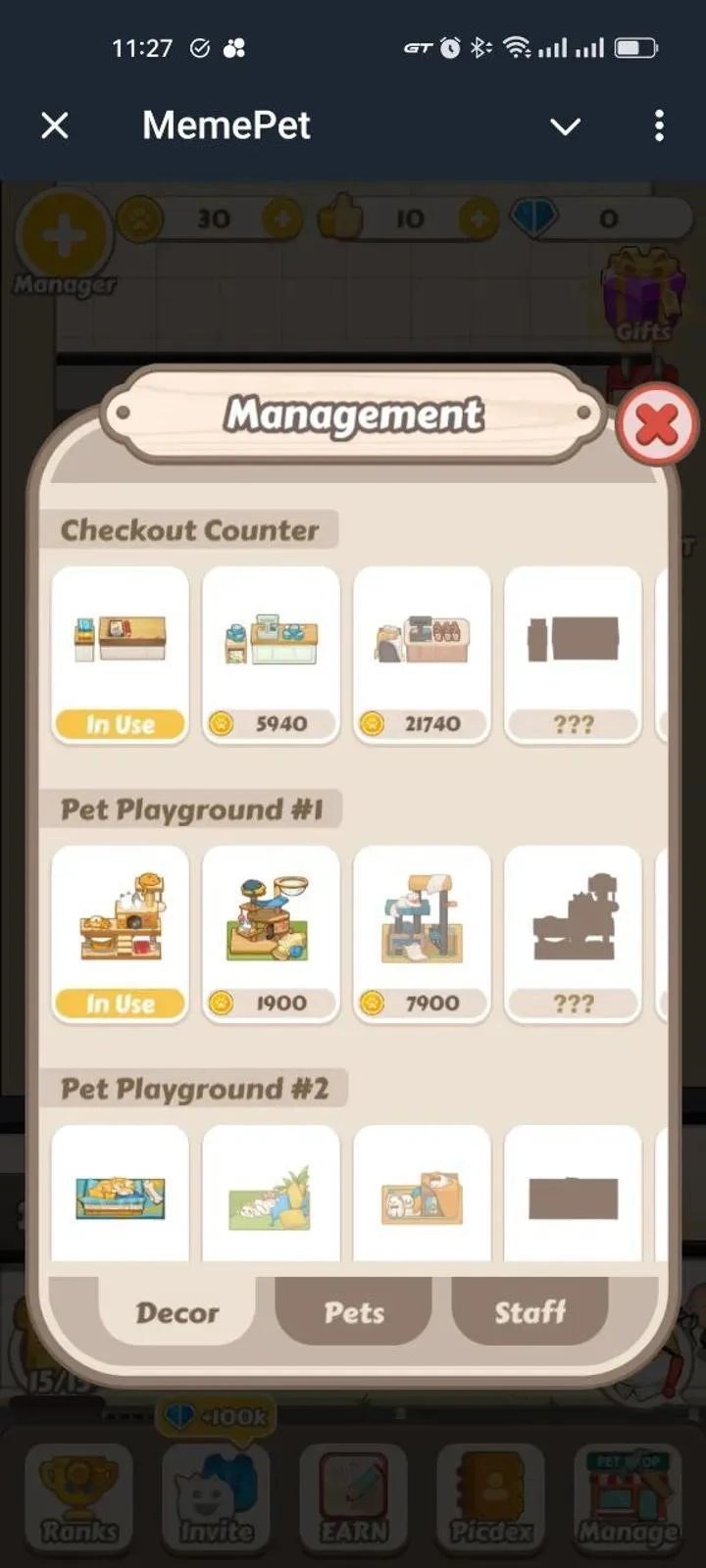Close the Management dialog

coord(656,425)
